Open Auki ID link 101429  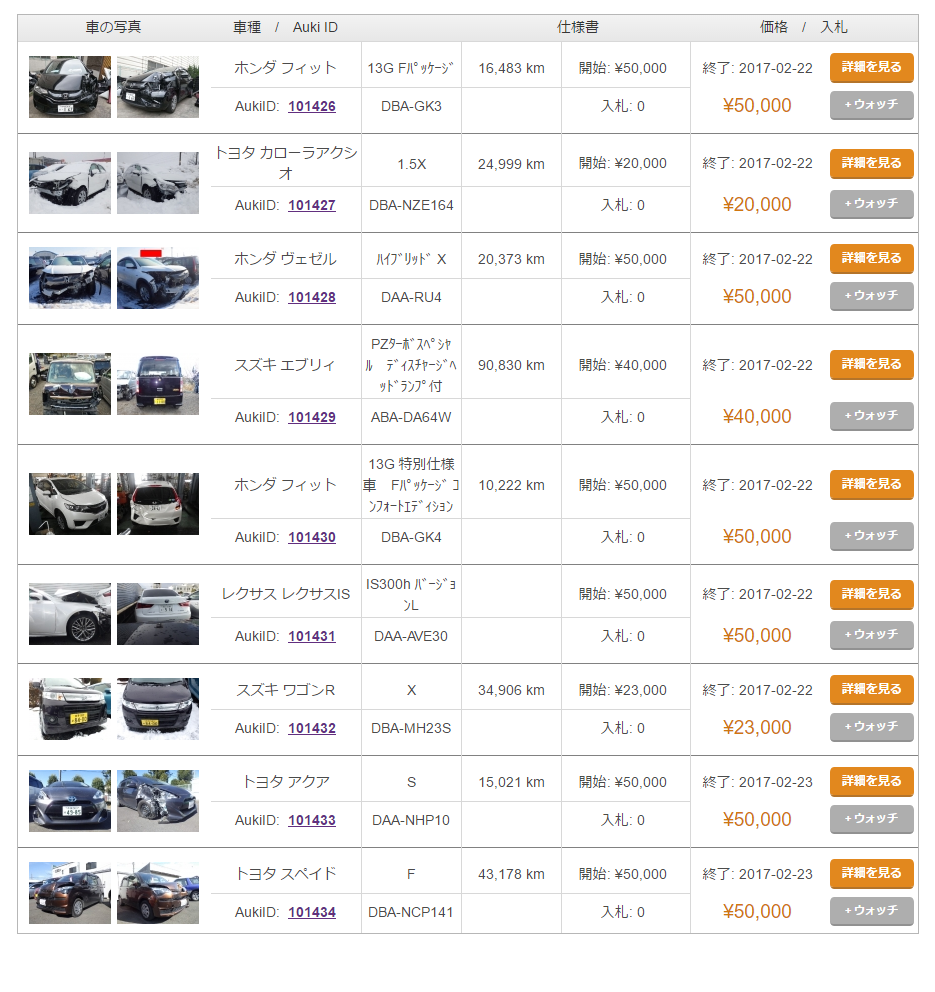click(x=311, y=417)
